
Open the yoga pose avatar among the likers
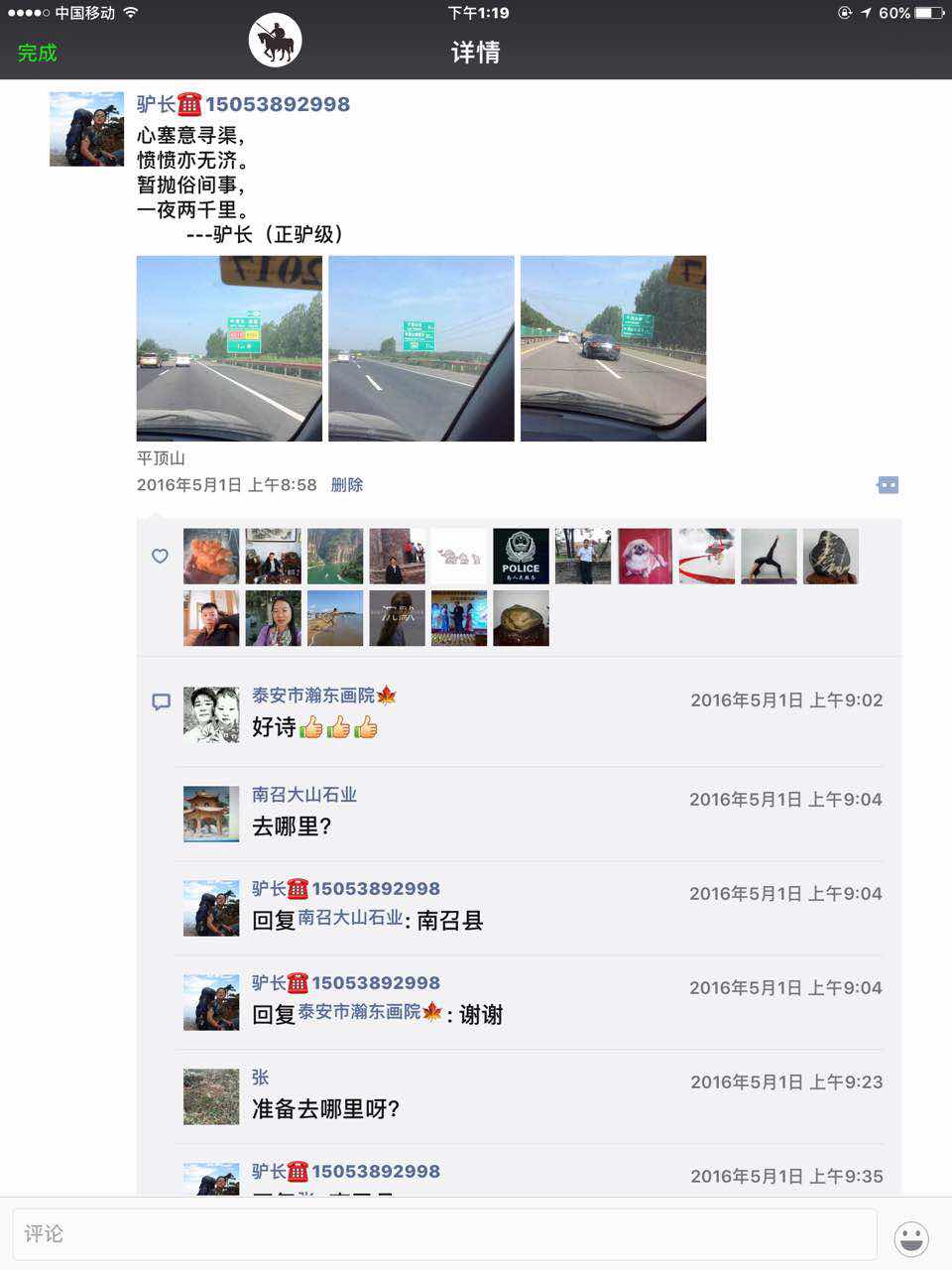point(769,556)
